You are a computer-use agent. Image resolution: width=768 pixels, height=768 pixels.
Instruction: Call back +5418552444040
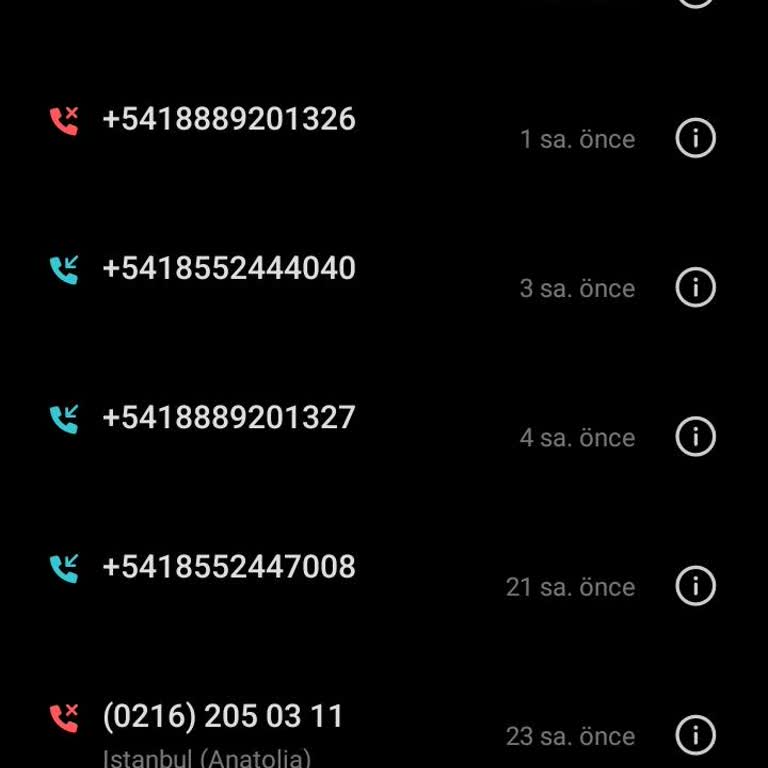[x=229, y=269]
